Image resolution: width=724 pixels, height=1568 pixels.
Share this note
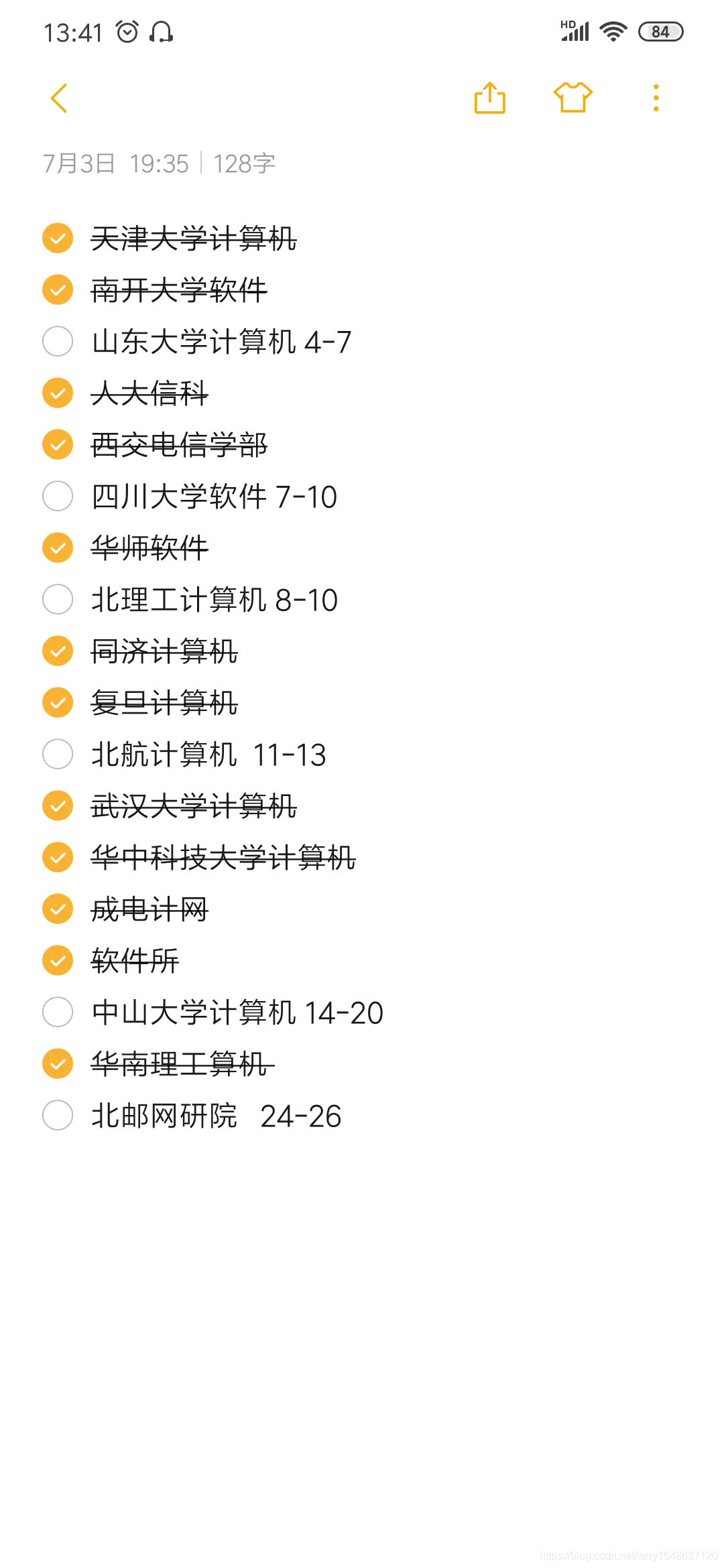[x=489, y=99]
